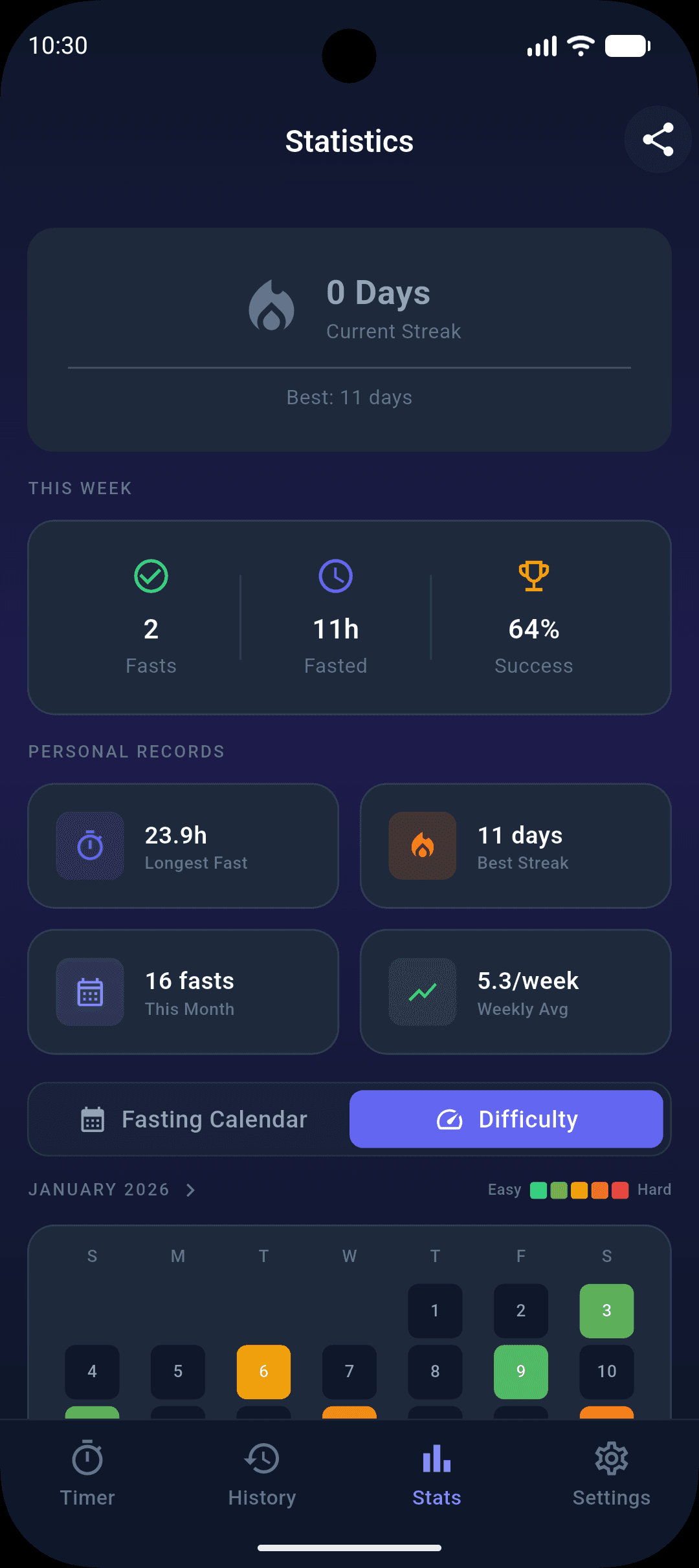Select the green checkmark icon above Fasts count
699x1568 pixels.
[x=151, y=576]
